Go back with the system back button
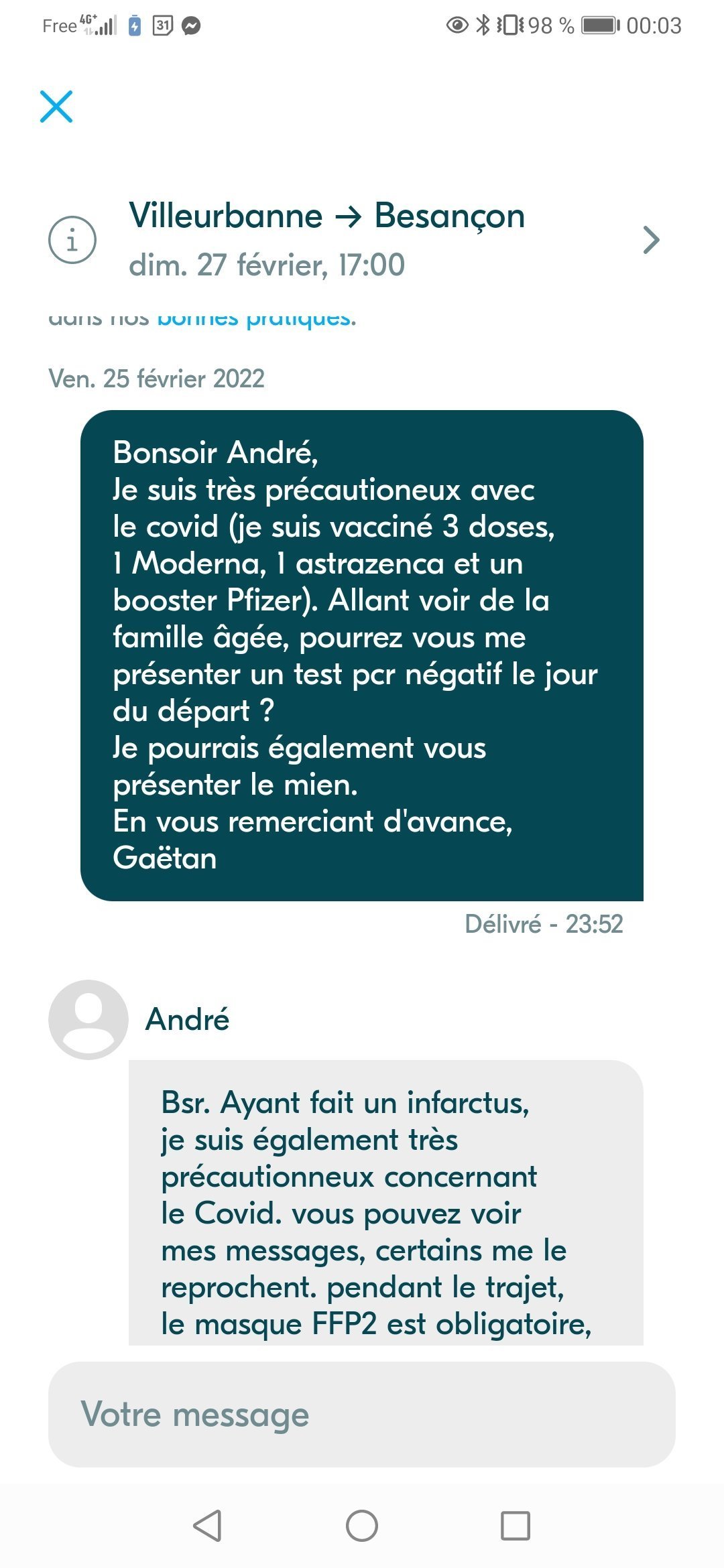 click(x=208, y=1526)
